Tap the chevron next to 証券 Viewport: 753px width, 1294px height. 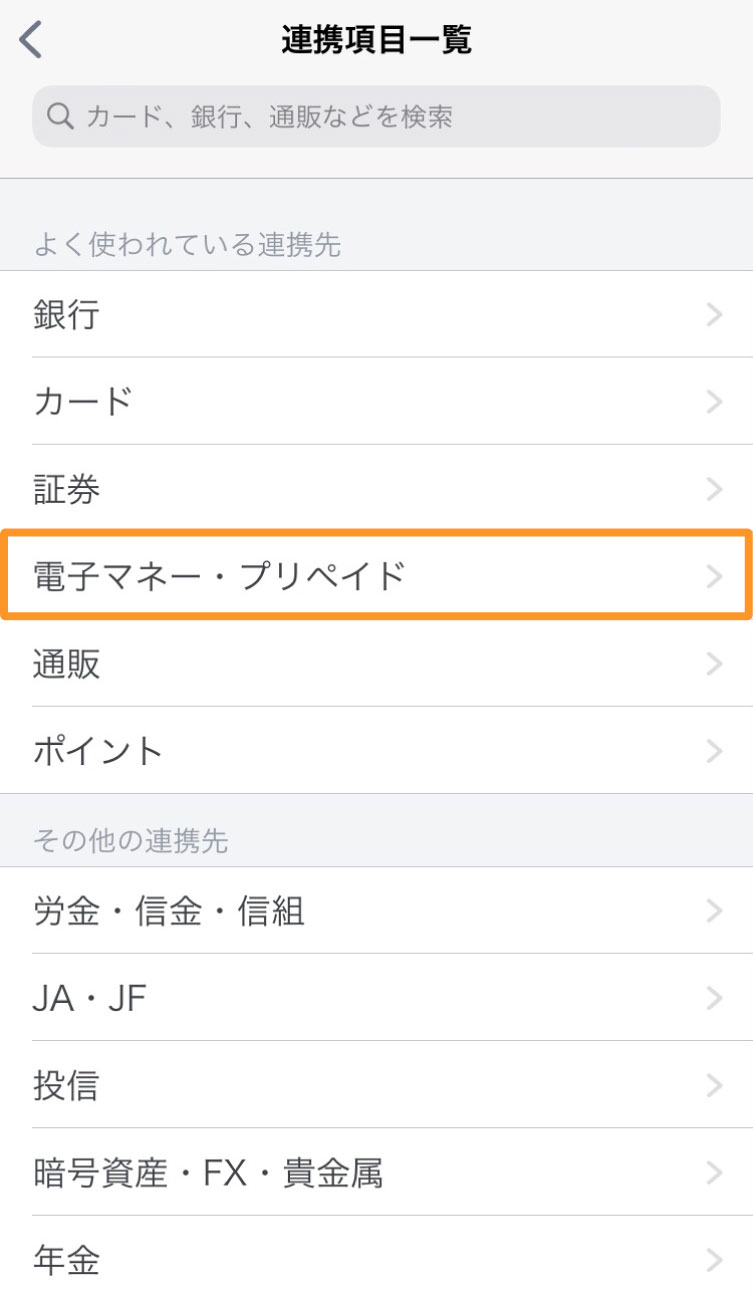click(713, 489)
